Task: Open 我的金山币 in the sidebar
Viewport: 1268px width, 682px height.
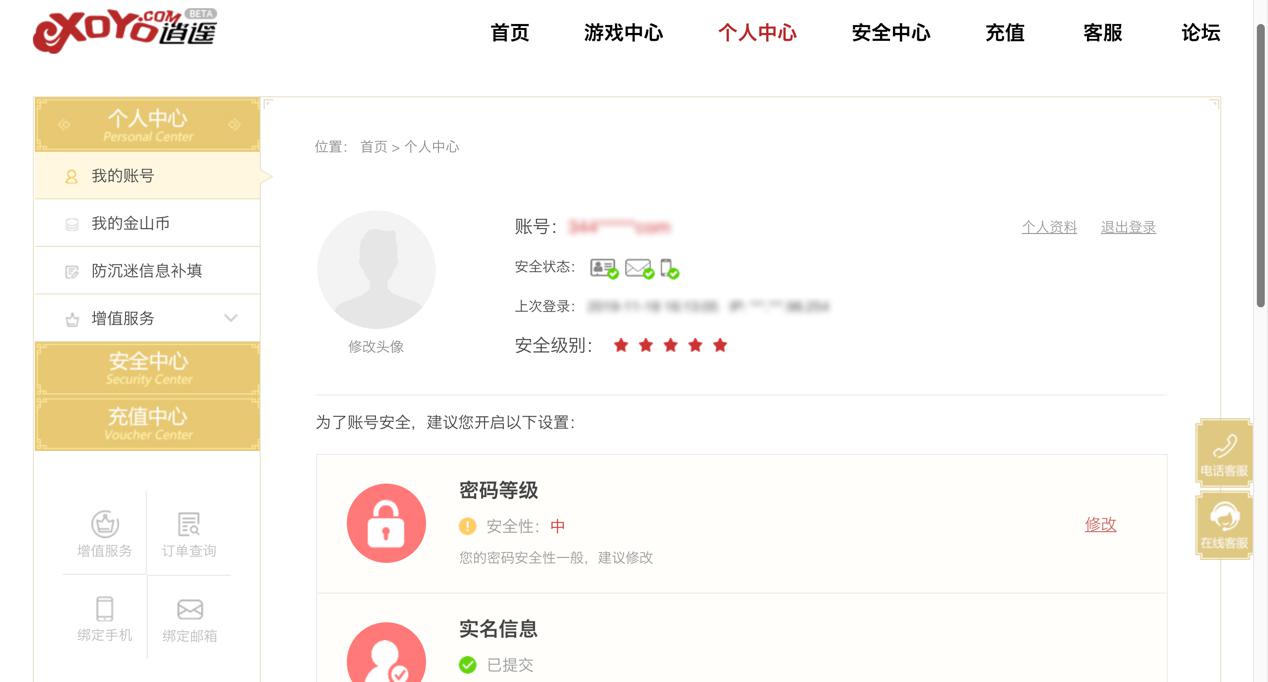Action: tap(130, 223)
